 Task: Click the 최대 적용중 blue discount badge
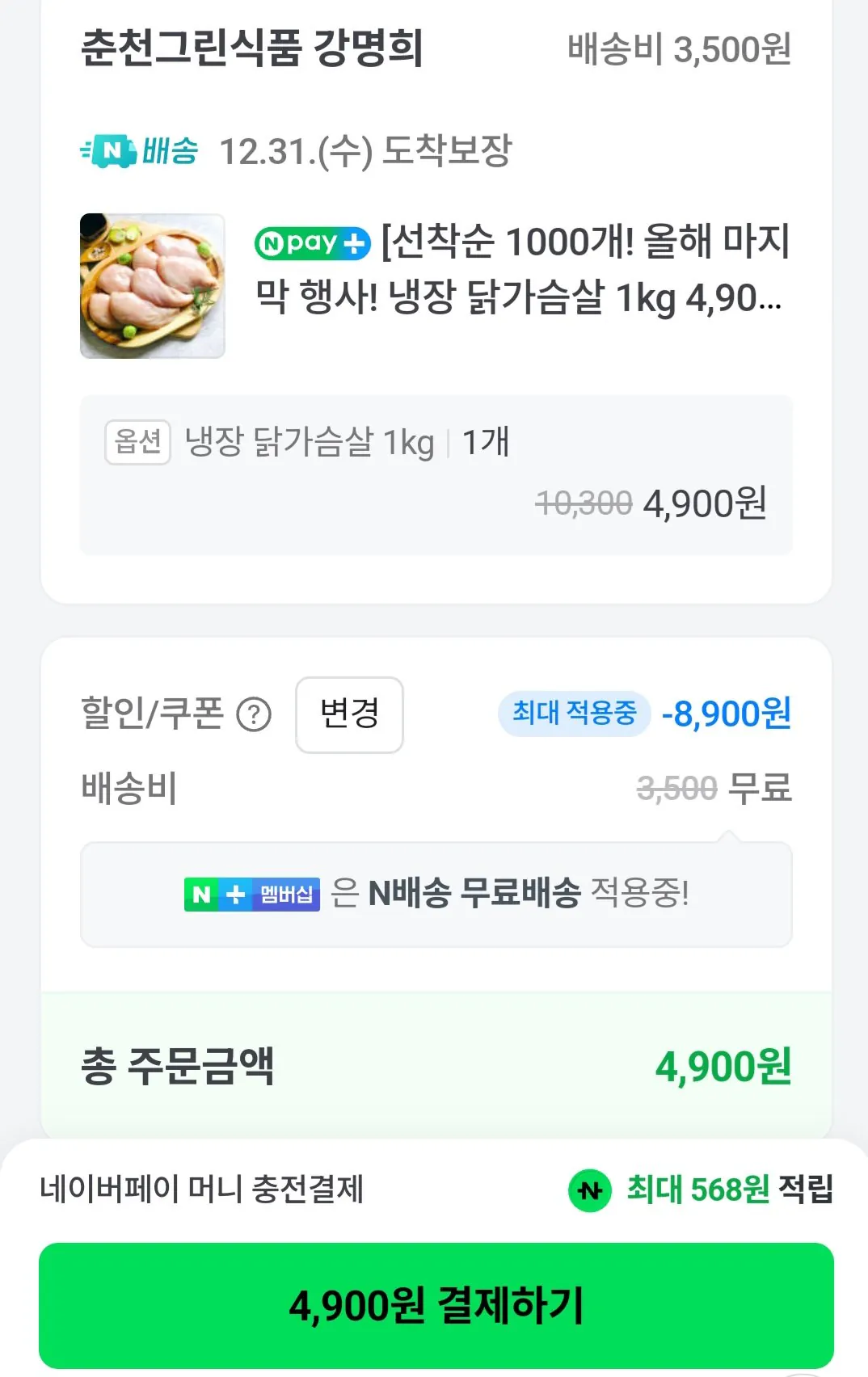[x=575, y=713]
